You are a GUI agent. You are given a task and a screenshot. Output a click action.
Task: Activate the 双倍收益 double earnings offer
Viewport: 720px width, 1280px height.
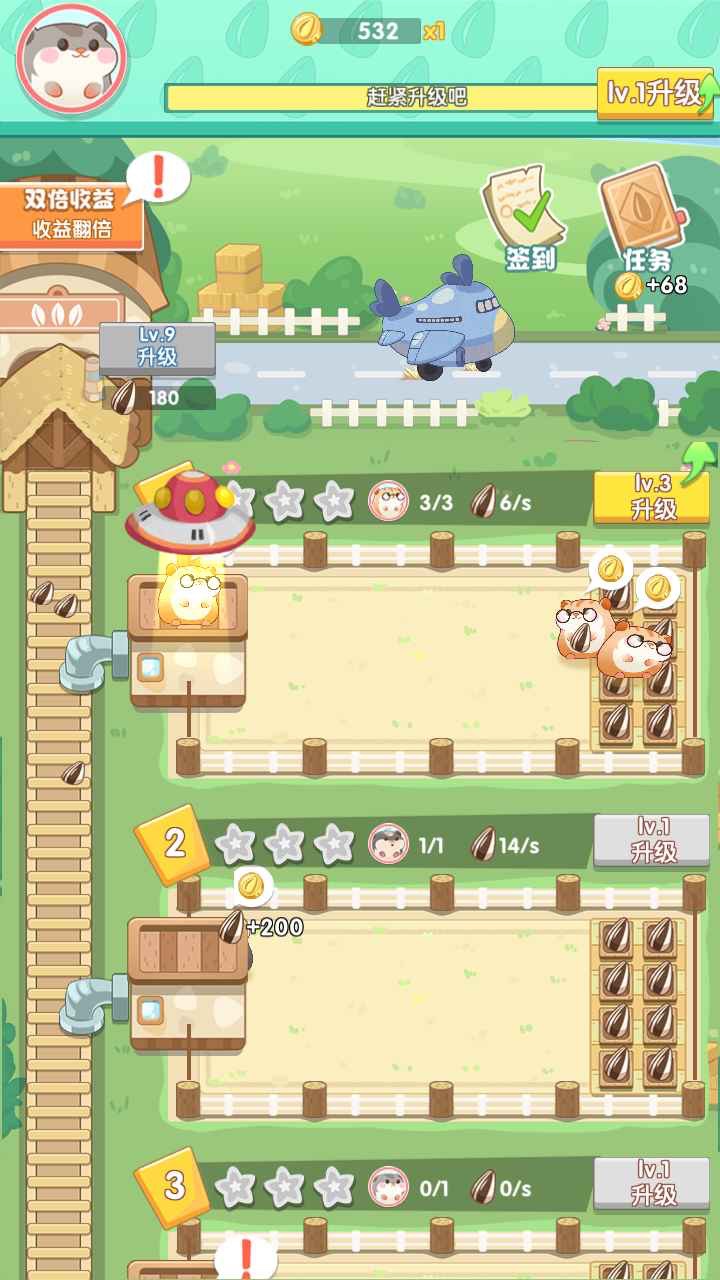[x=70, y=213]
